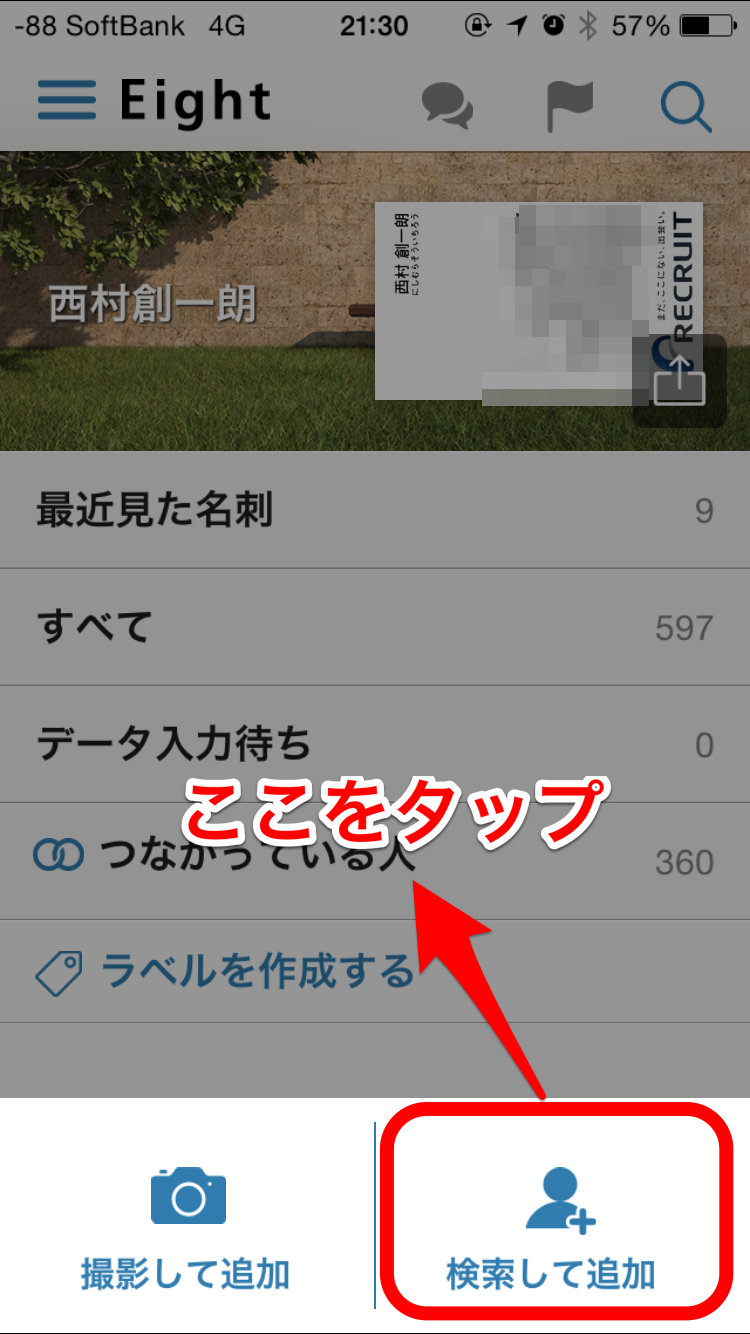
Task: Open the hamburger drawer menu
Action: [x=67, y=101]
